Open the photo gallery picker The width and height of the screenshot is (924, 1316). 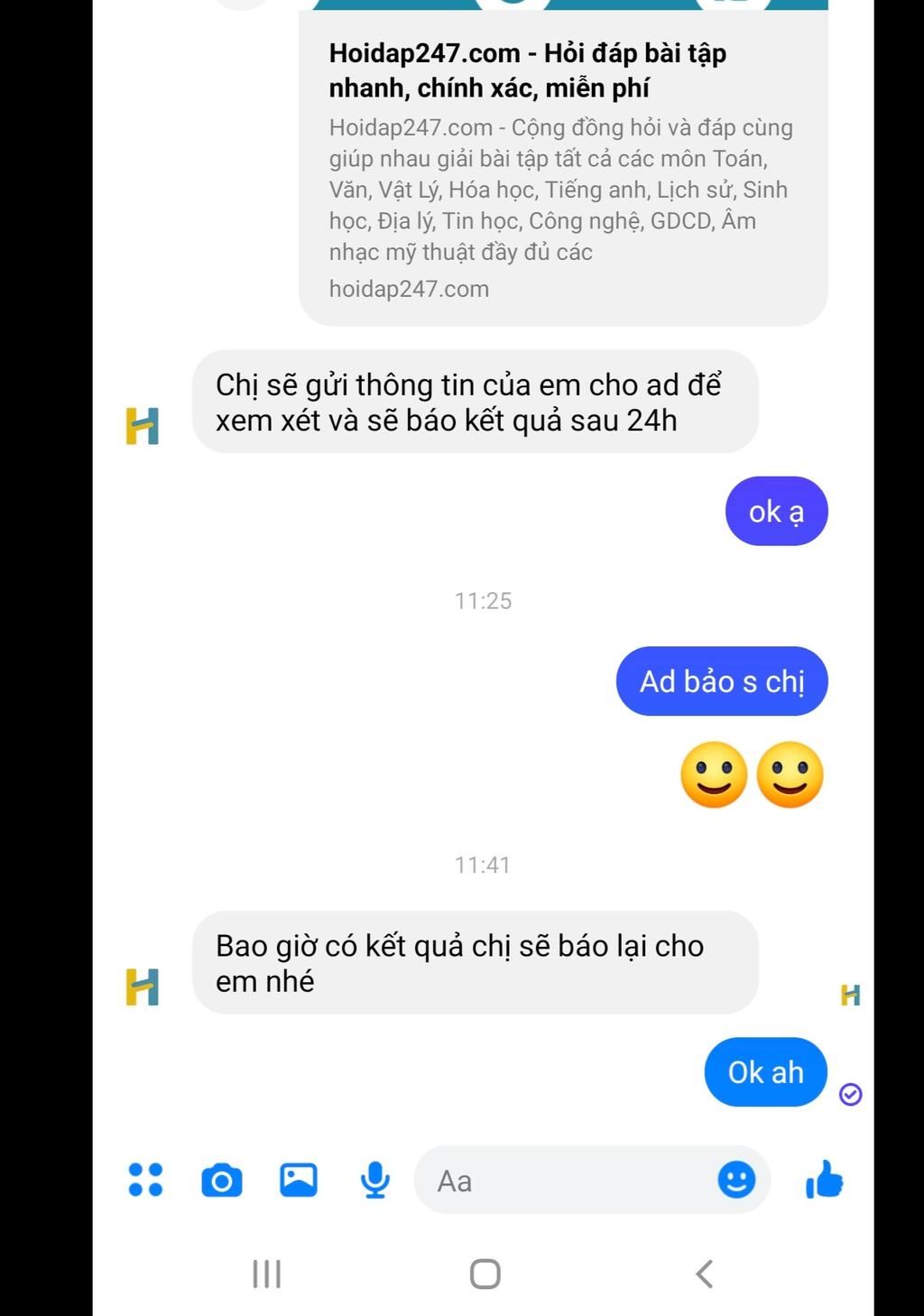[x=299, y=1180]
